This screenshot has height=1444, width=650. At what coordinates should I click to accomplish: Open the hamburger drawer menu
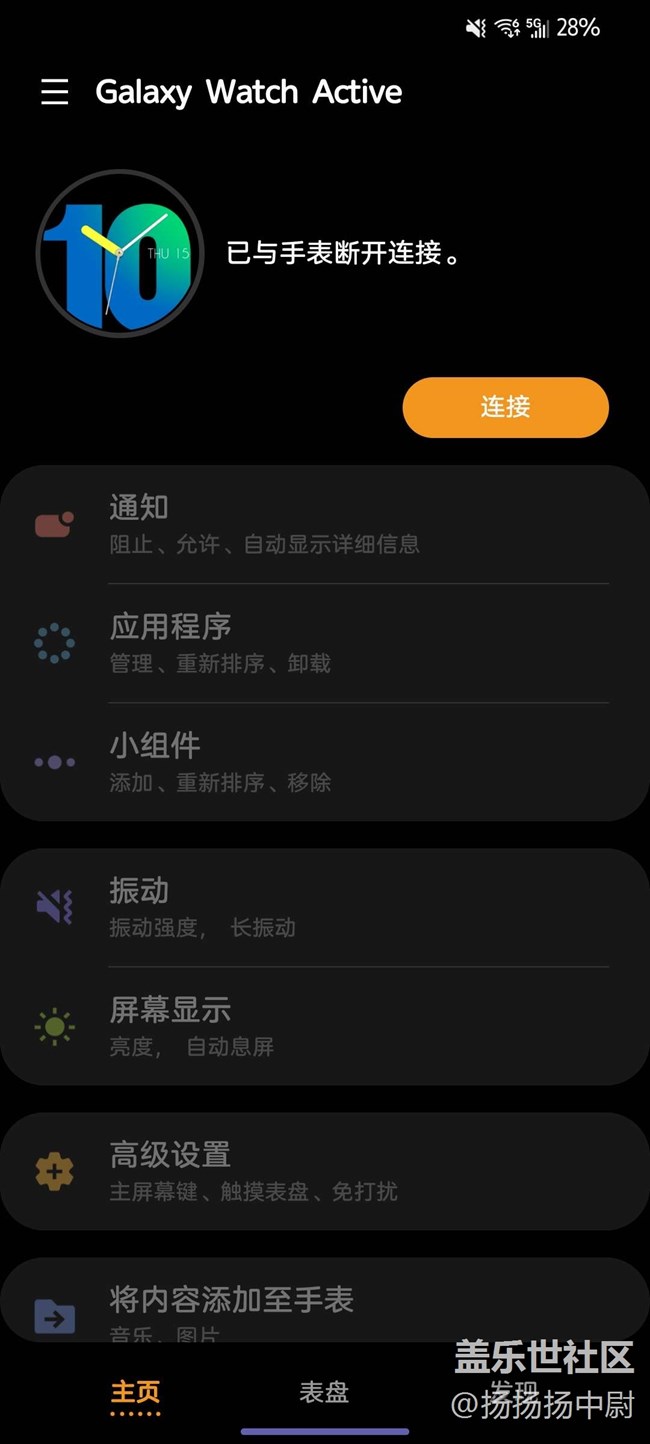[x=55, y=92]
